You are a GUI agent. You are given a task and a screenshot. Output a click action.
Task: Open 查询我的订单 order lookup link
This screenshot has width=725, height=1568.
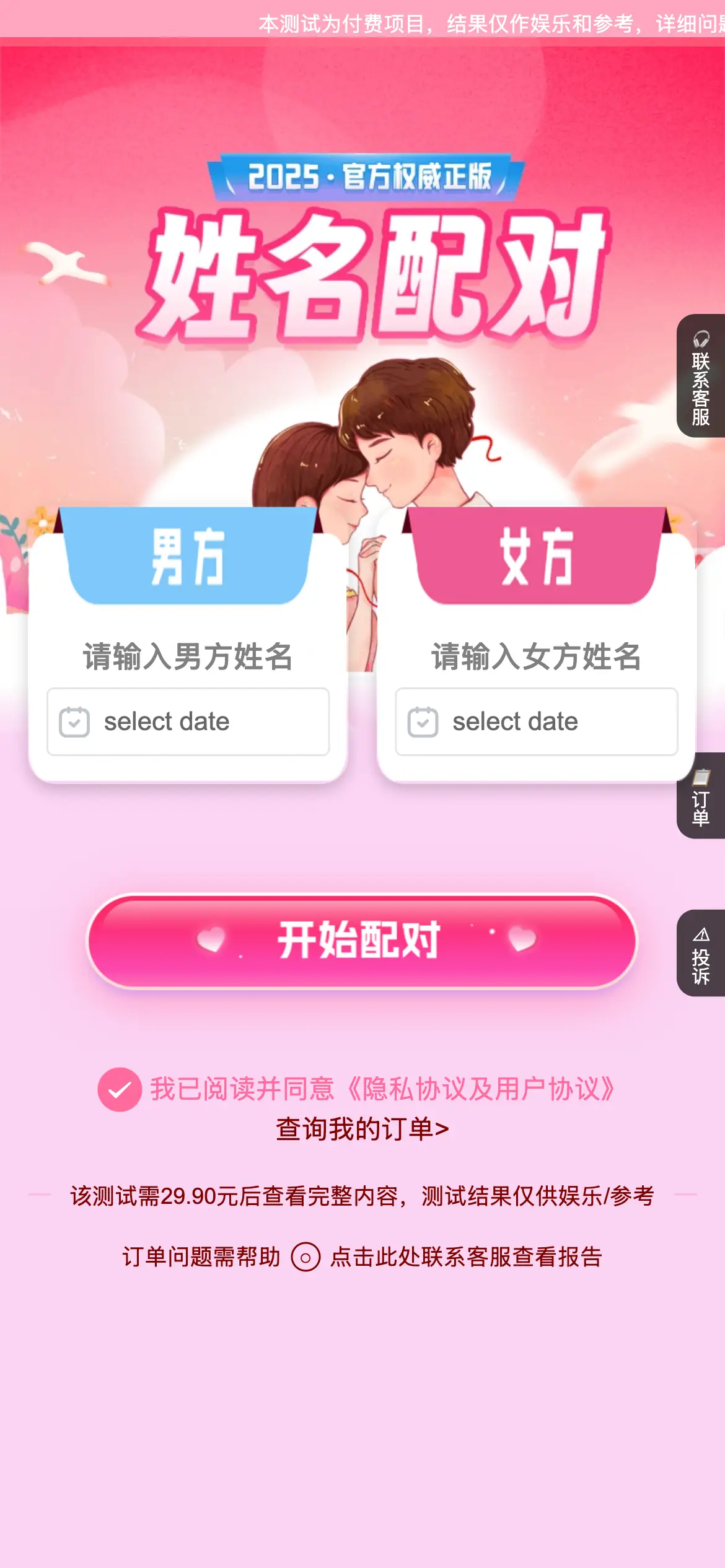click(x=362, y=1129)
